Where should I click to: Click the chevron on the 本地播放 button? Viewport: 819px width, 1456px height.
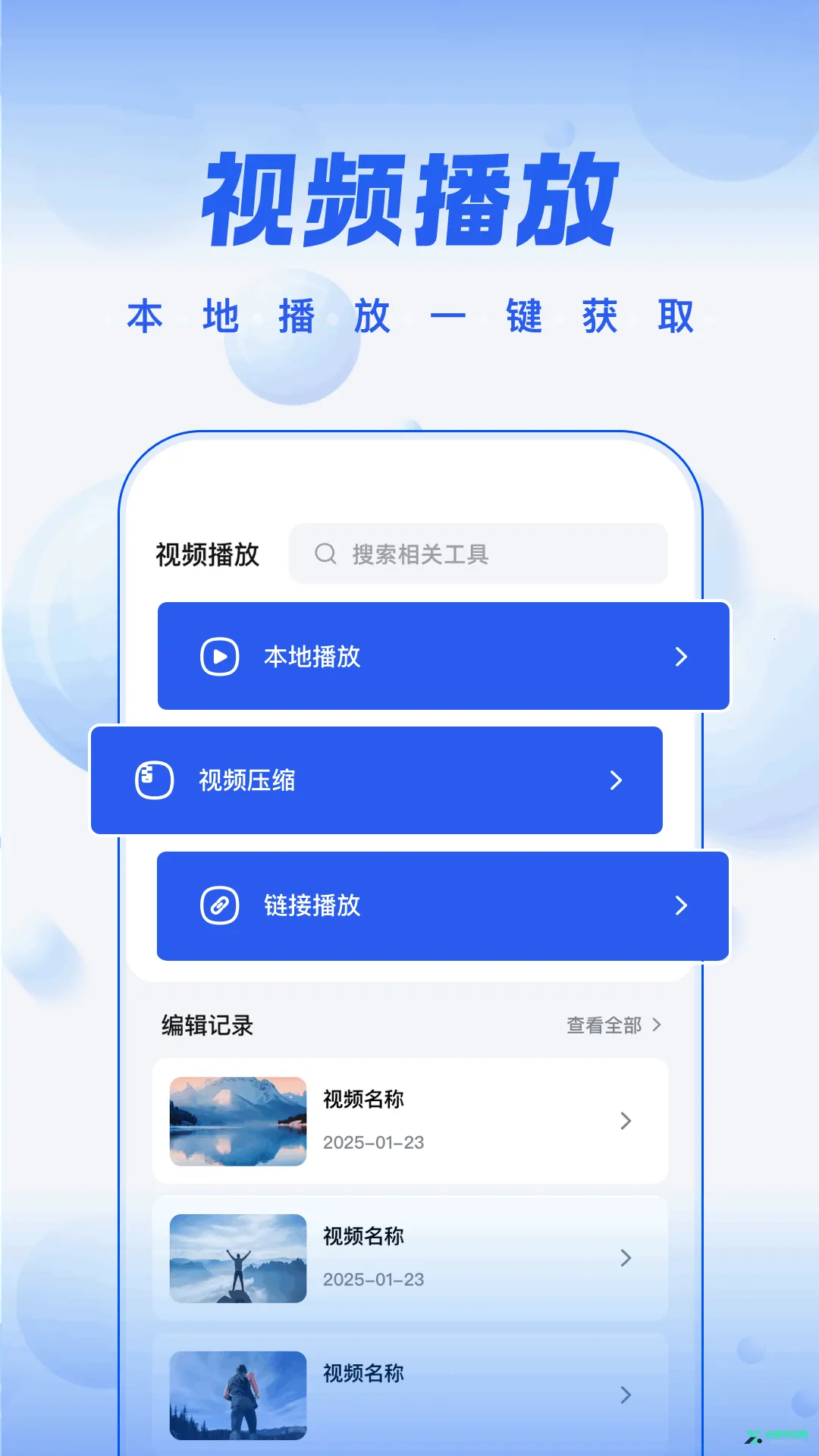[x=682, y=657]
